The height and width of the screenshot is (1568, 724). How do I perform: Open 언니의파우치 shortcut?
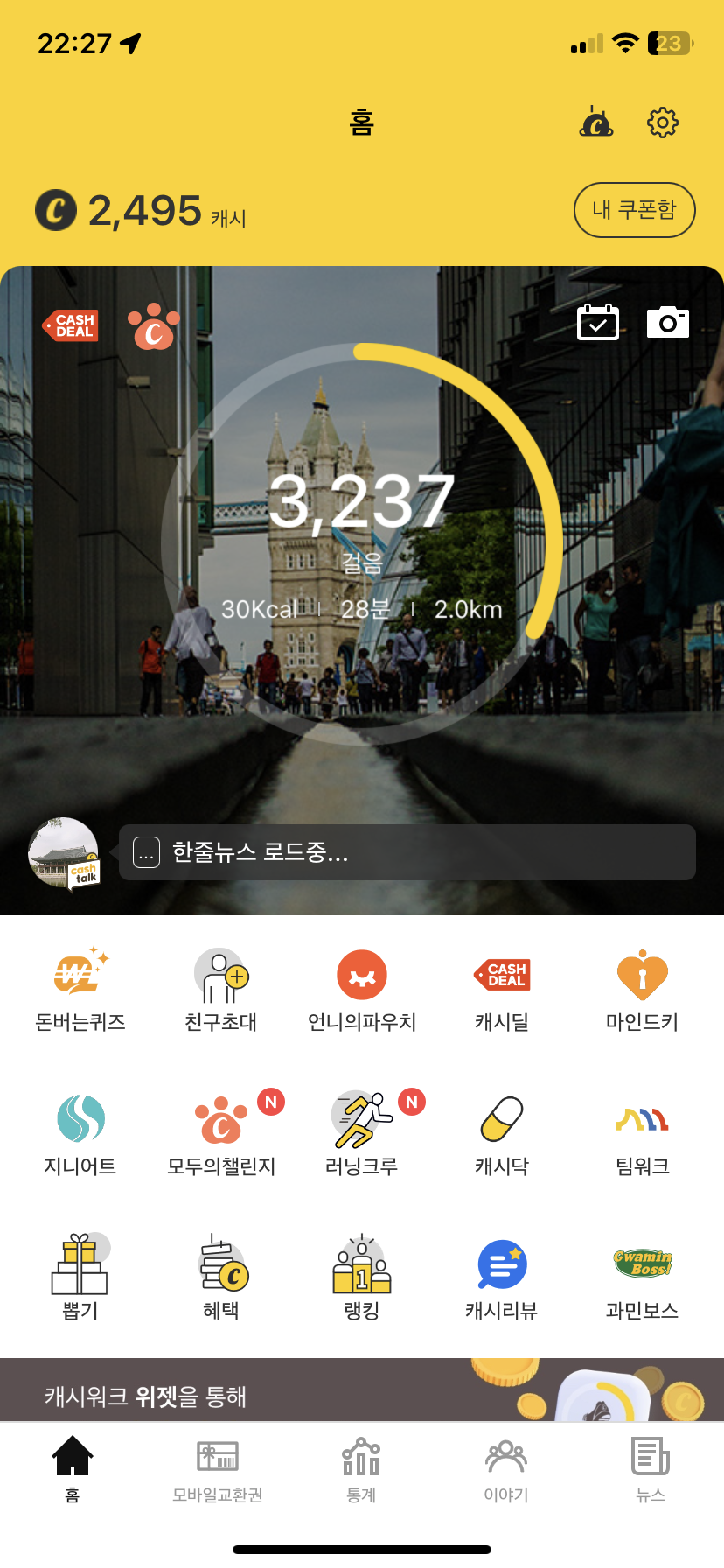pyautogui.click(x=362, y=990)
